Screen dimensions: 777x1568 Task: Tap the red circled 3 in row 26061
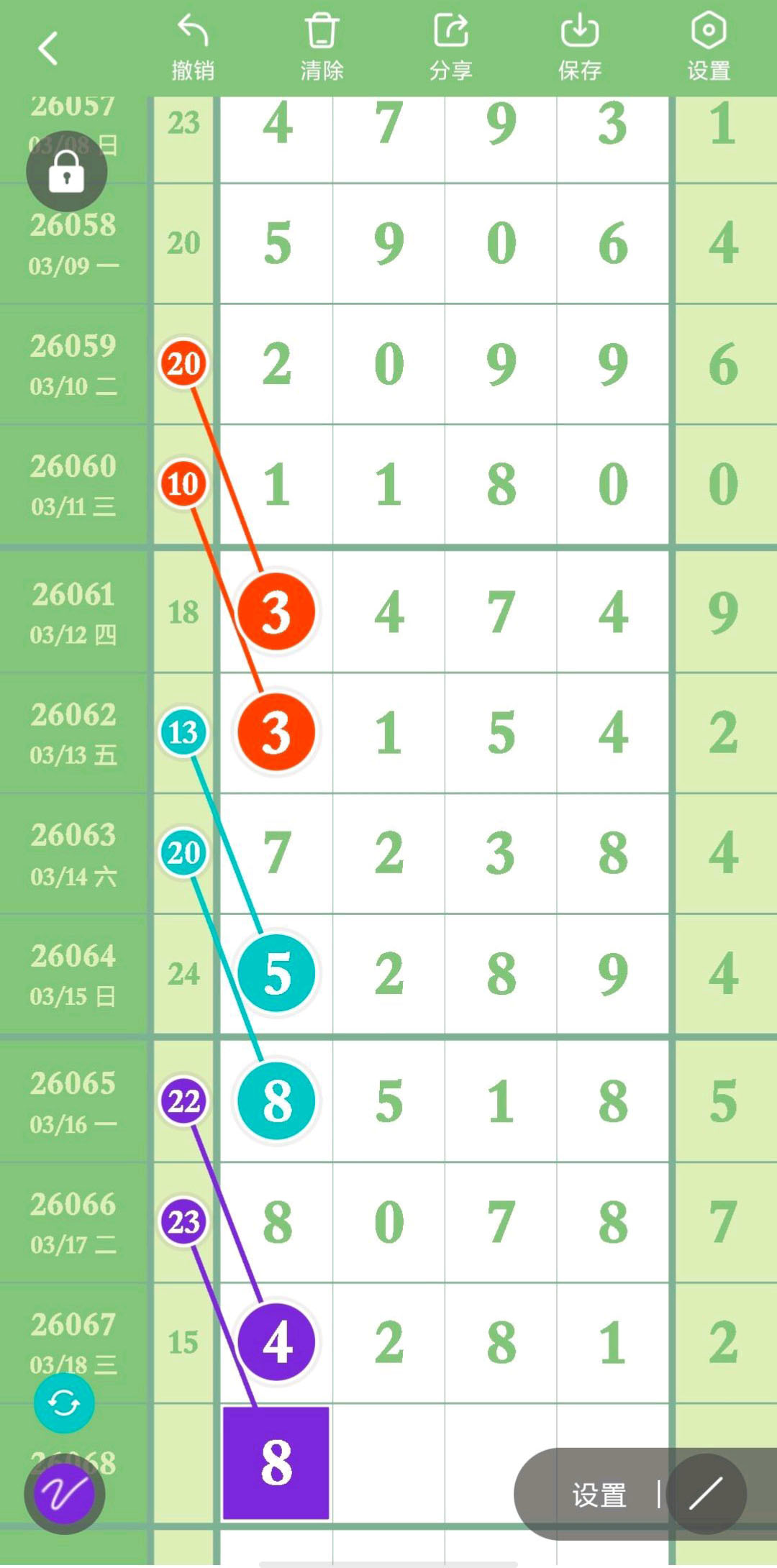coord(276,612)
